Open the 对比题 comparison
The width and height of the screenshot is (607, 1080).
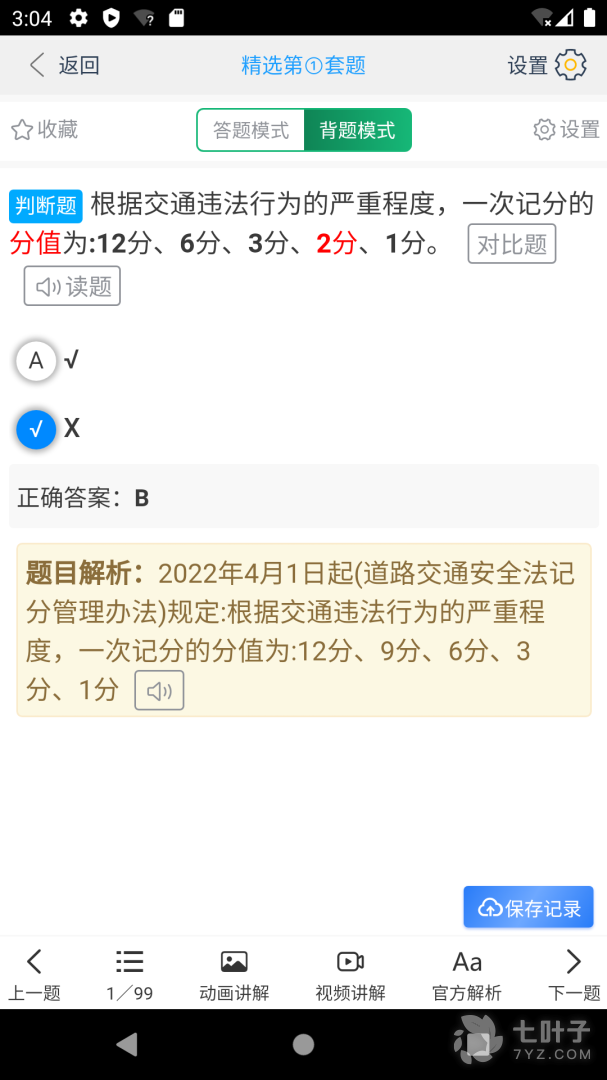click(x=512, y=244)
